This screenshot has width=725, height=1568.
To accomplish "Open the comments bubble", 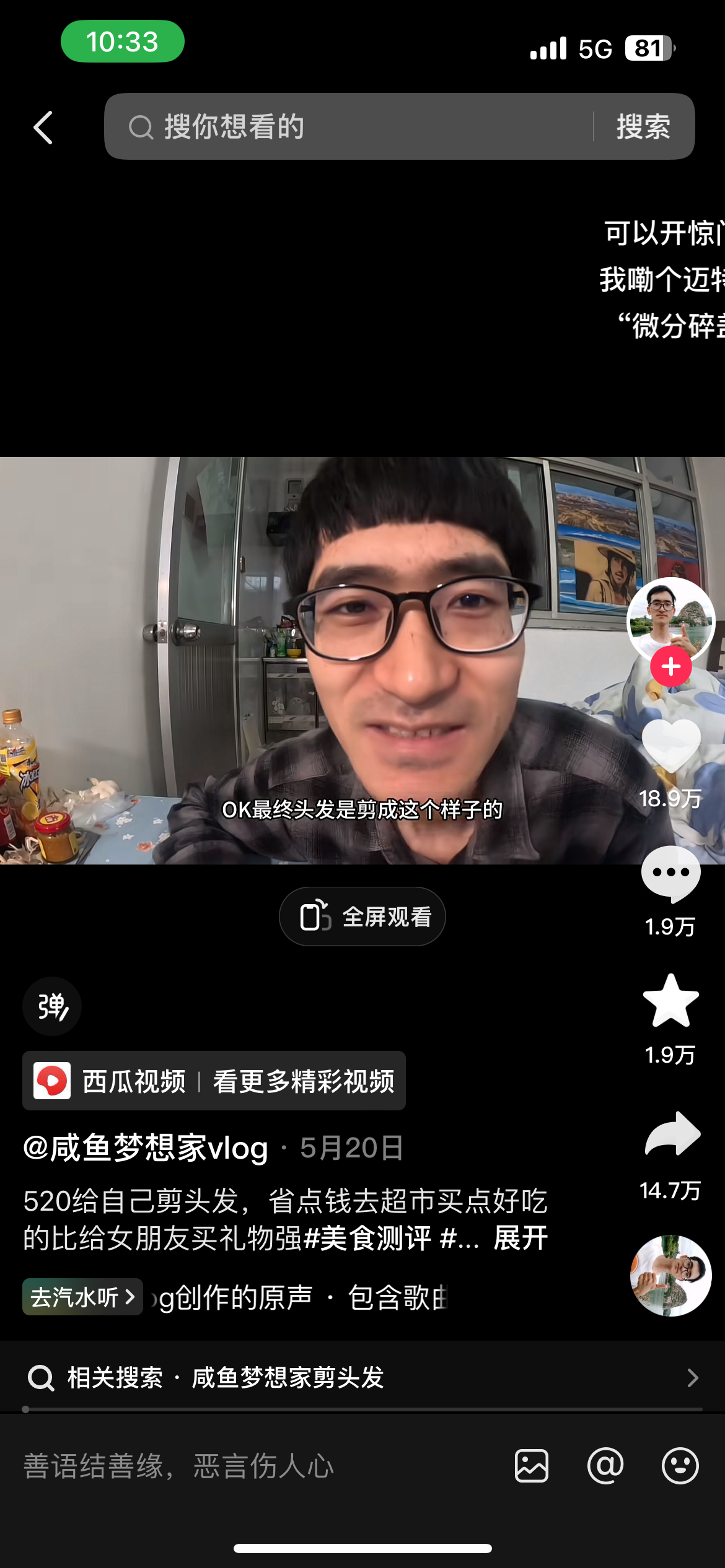I will [x=670, y=873].
